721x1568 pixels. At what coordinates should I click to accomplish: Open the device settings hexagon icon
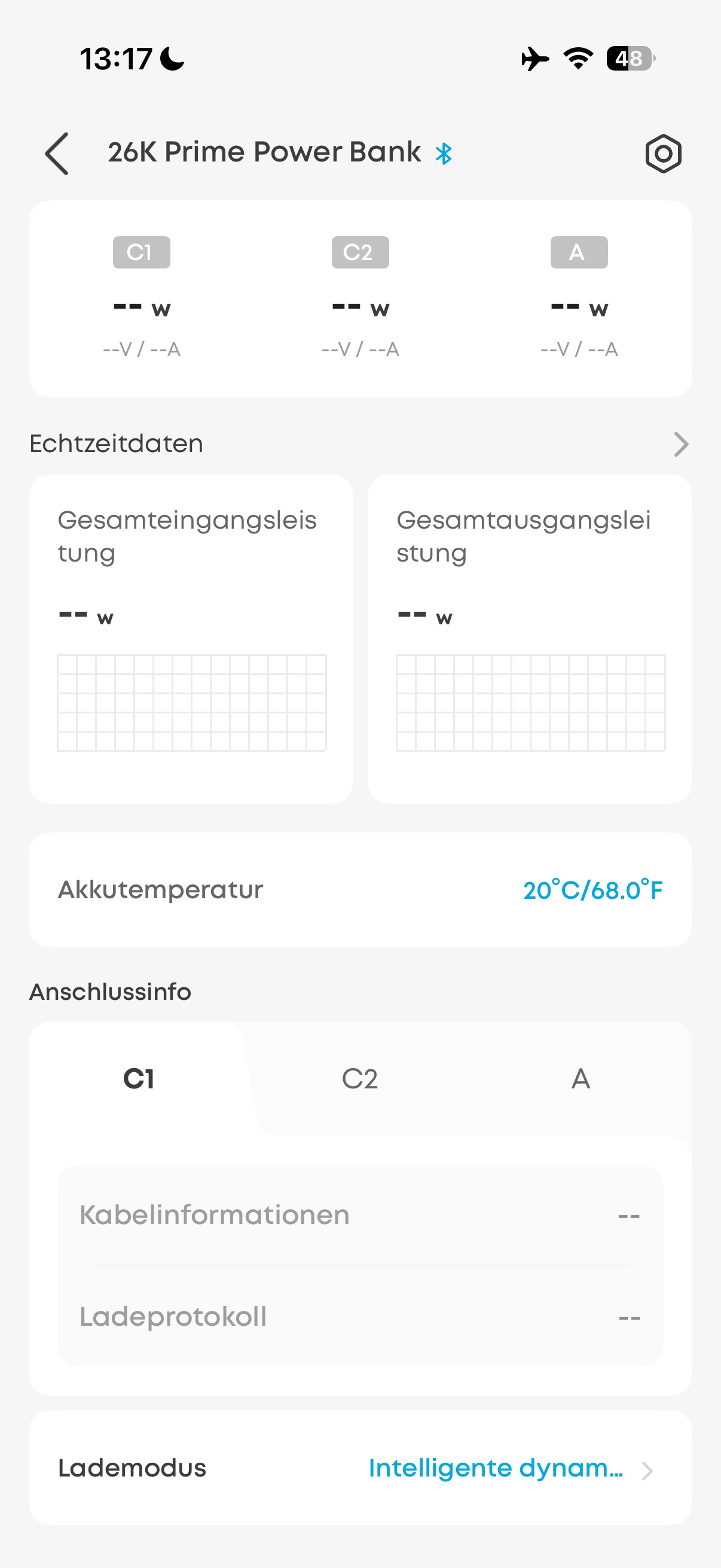pos(662,153)
